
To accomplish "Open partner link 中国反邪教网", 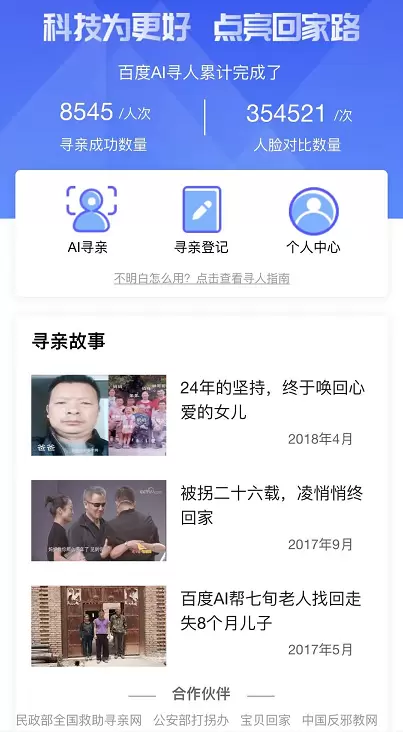I will [x=339, y=720].
